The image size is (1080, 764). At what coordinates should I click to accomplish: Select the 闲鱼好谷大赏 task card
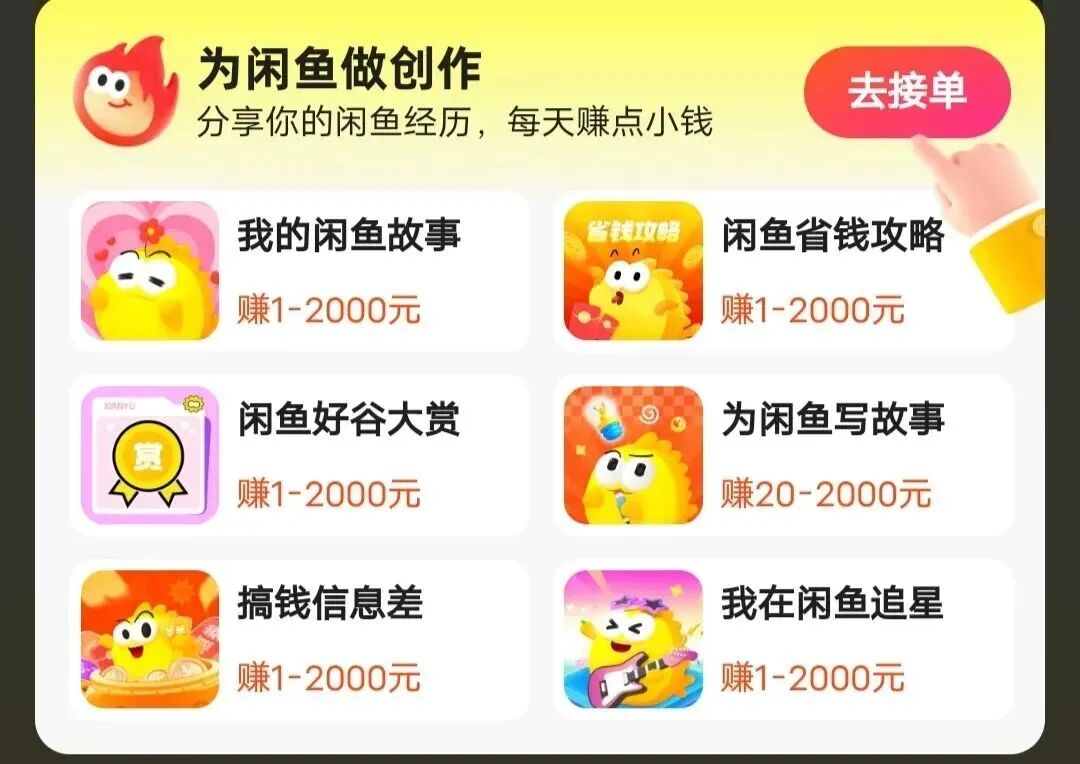tap(299, 455)
